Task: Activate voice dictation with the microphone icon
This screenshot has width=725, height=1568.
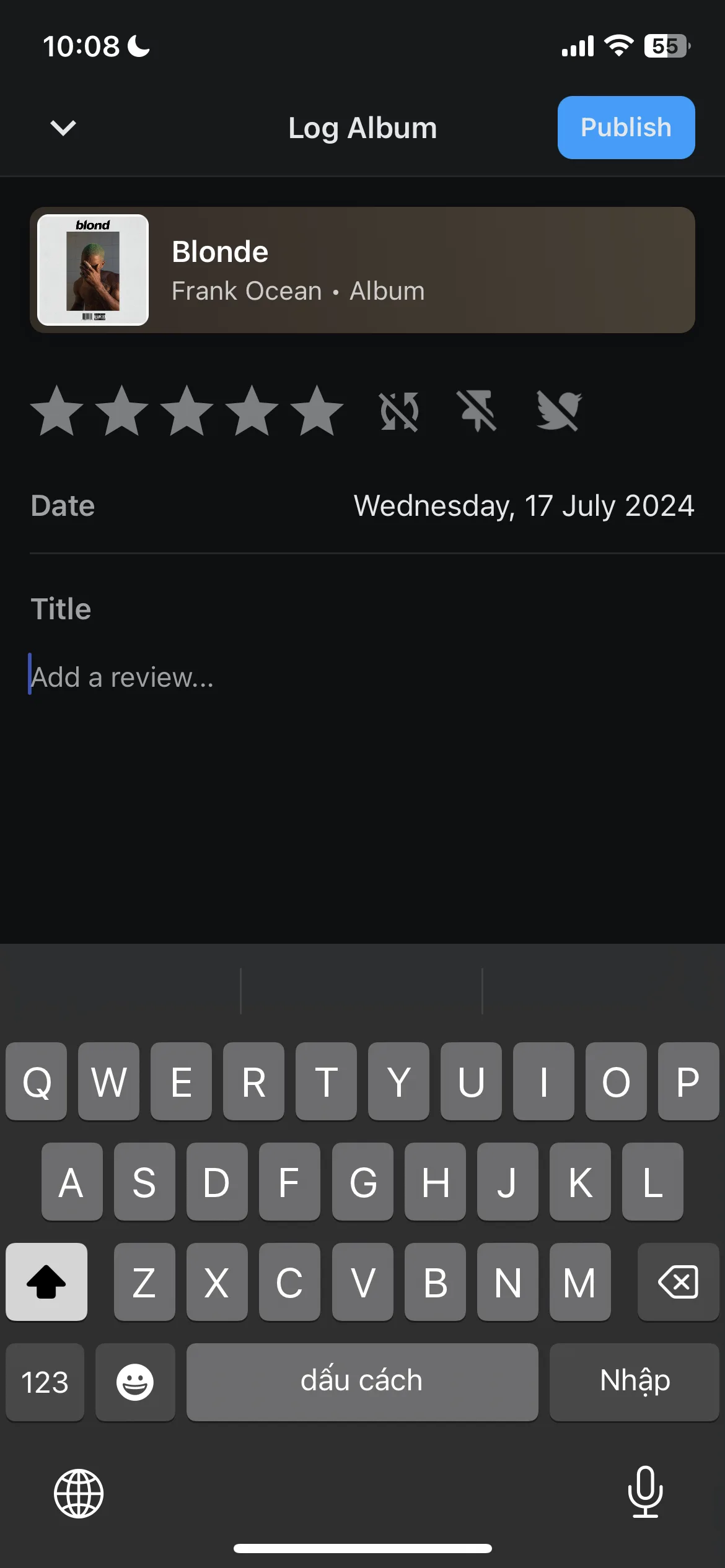Action: [x=644, y=1494]
